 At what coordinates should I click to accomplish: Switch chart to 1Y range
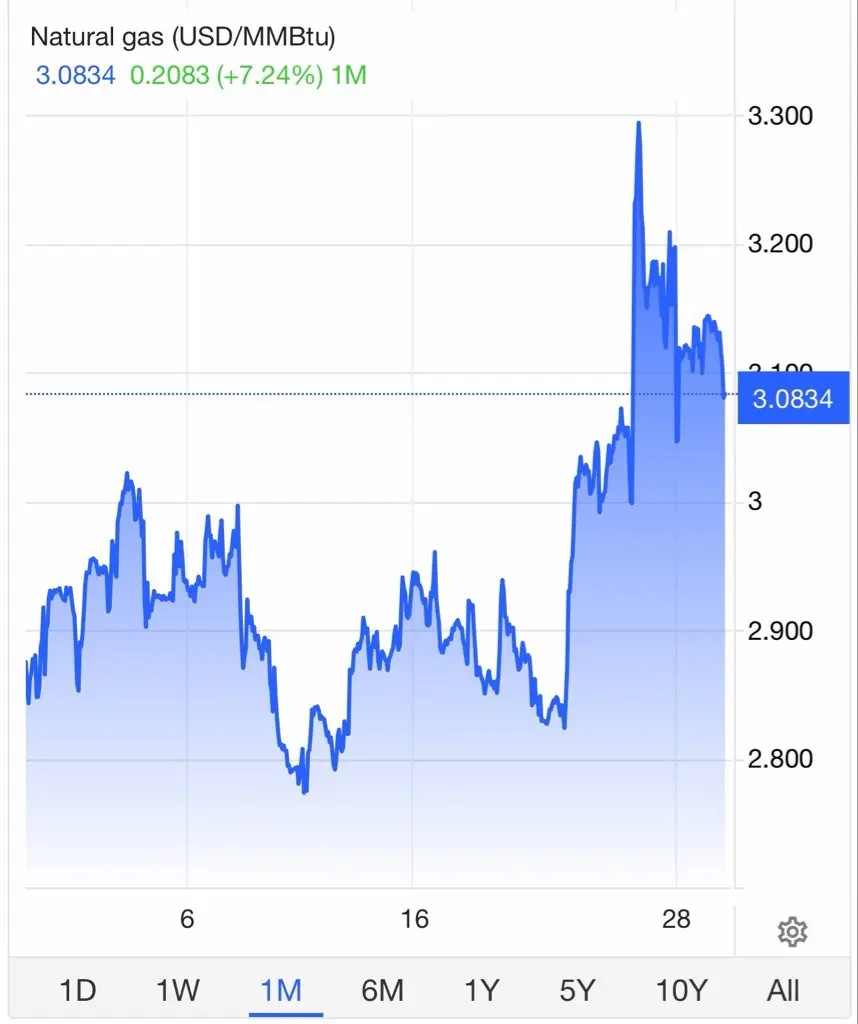[x=482, y=991]
